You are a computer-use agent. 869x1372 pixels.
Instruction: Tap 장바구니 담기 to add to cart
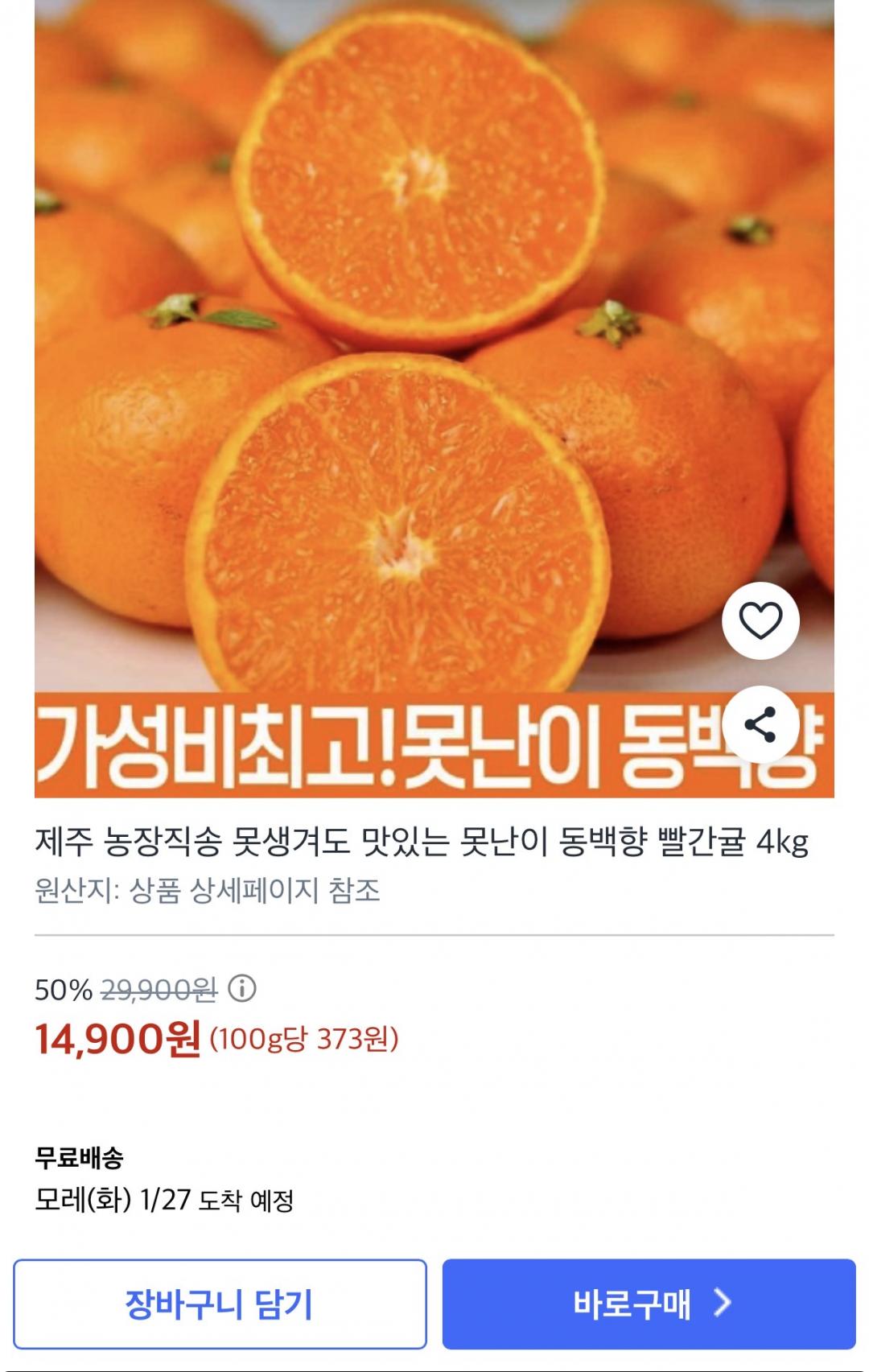tap(220, 1304)
